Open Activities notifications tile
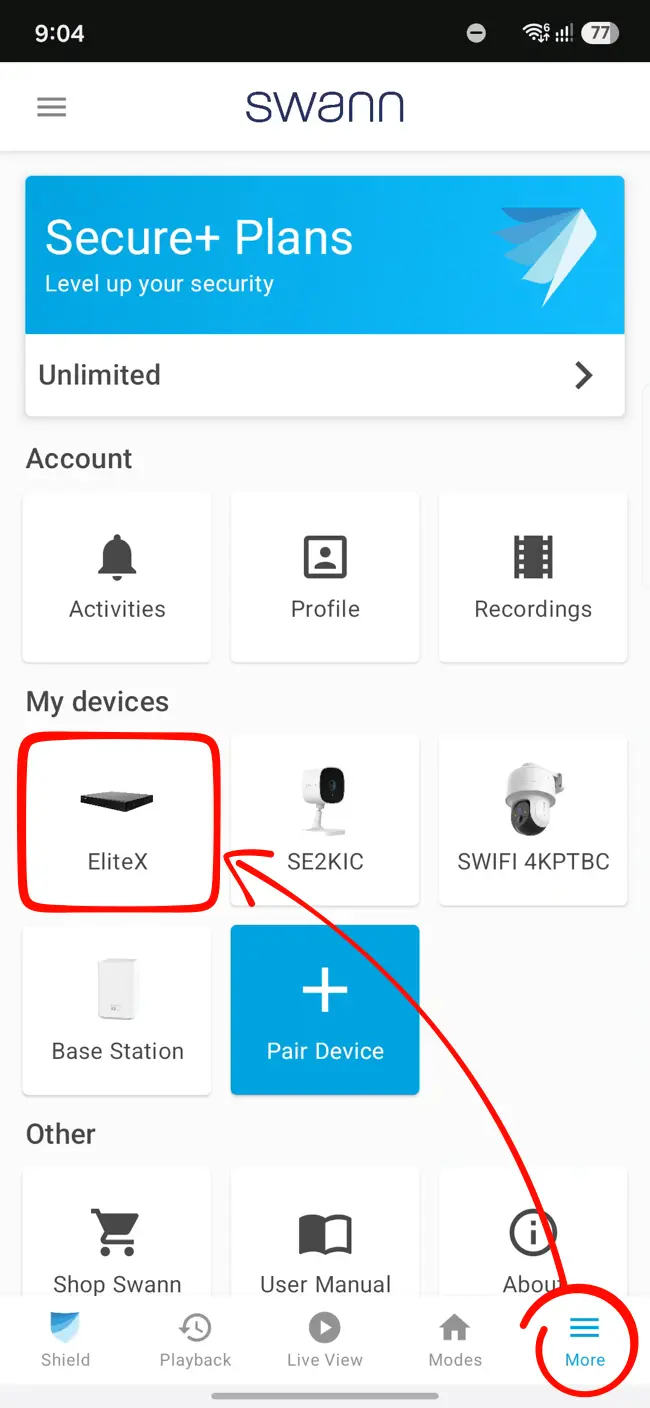The height and width of the screenshot is (1408, 650). (x=117, y=577)
